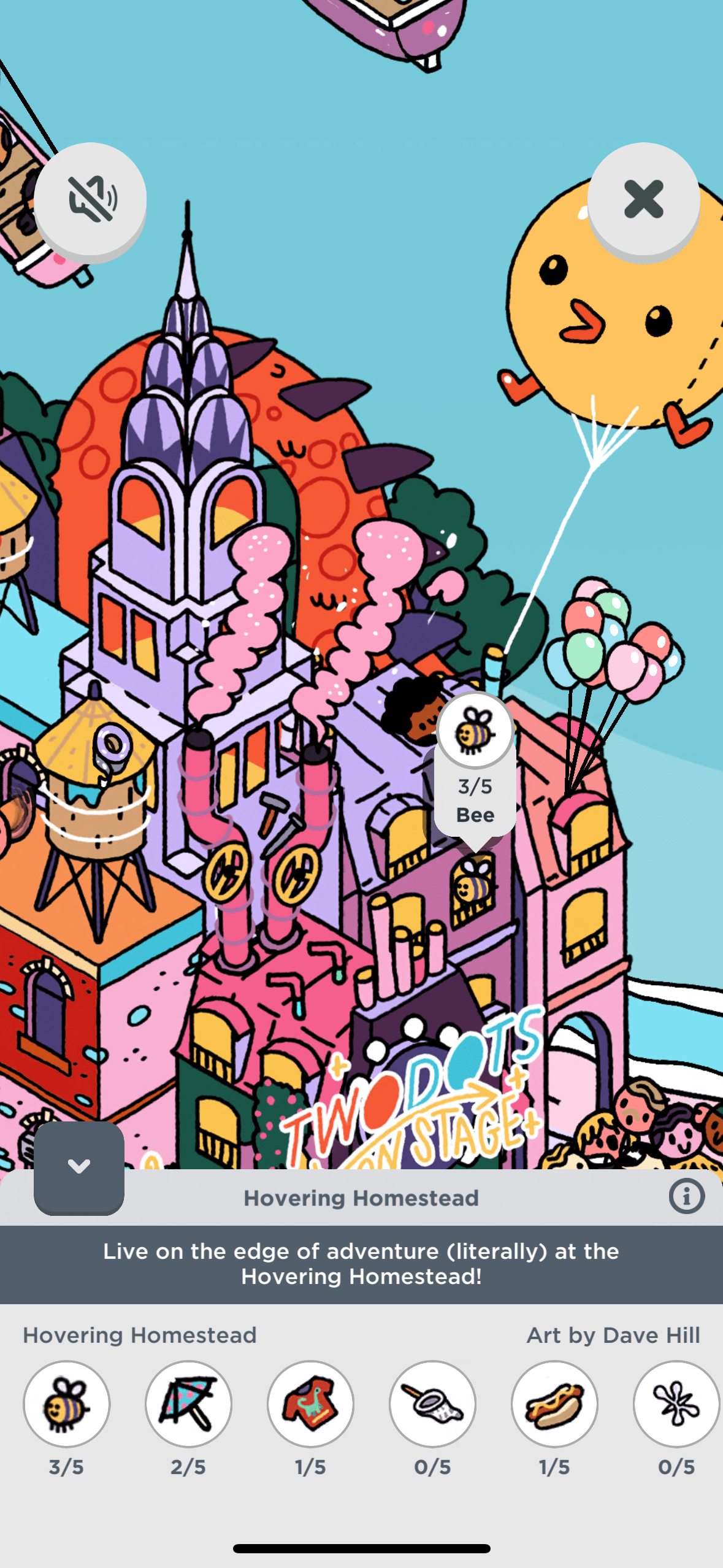Collapse the Hovering Homestead panel
Screen dimensions: 723x1568
(x=79, y=1167)
